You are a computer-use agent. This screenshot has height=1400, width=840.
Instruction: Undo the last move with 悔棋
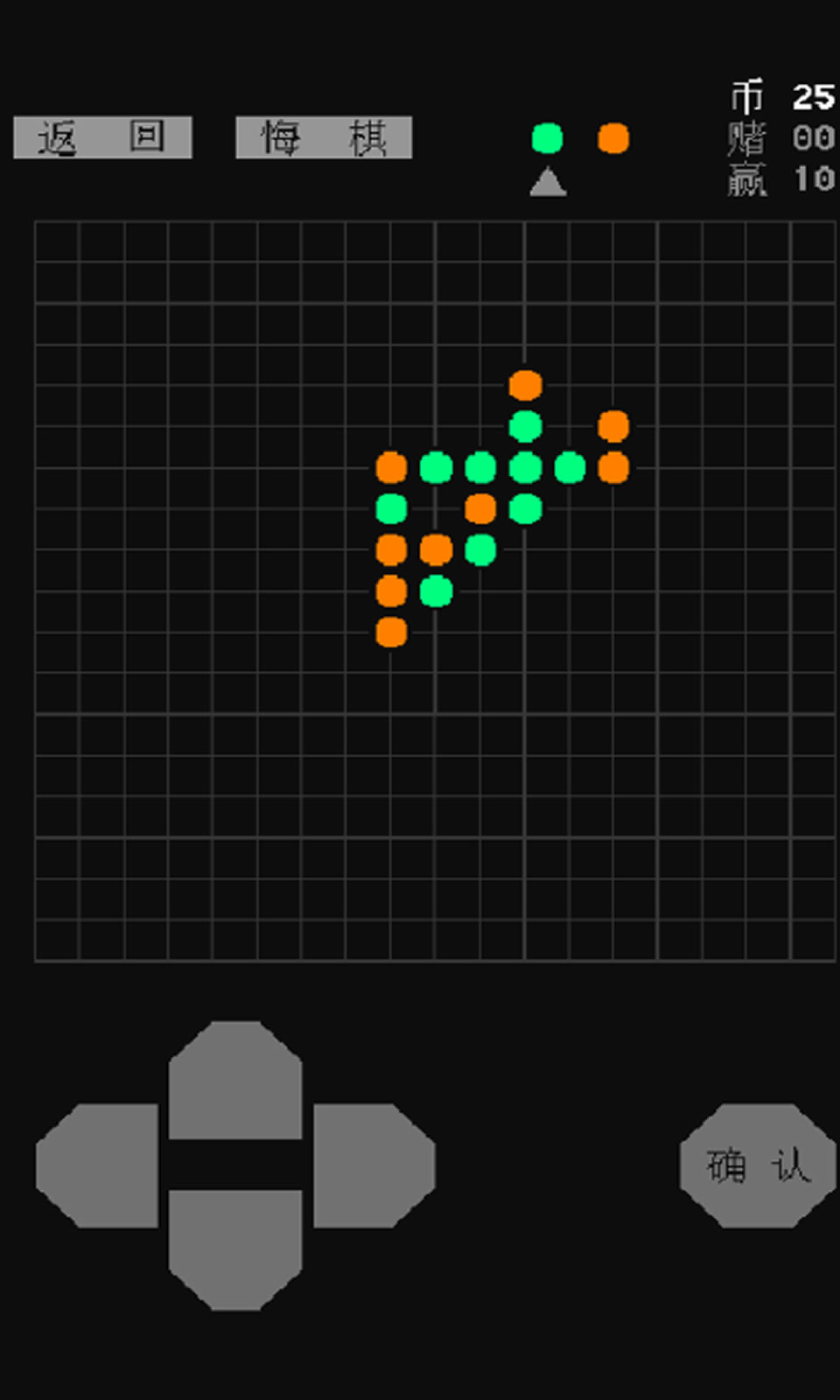point(324,137)
